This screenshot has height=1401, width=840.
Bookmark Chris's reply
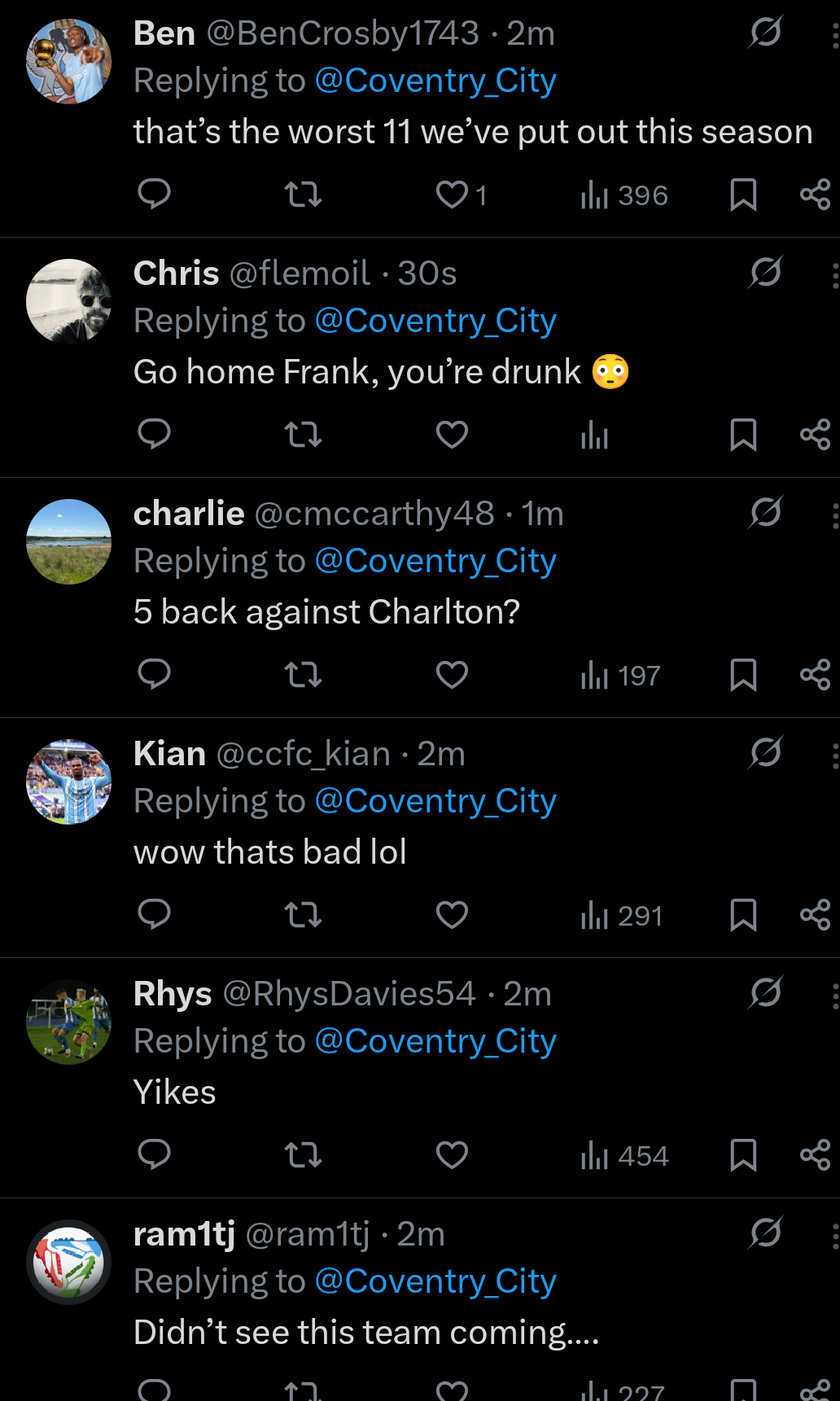(x=742, y=434)
